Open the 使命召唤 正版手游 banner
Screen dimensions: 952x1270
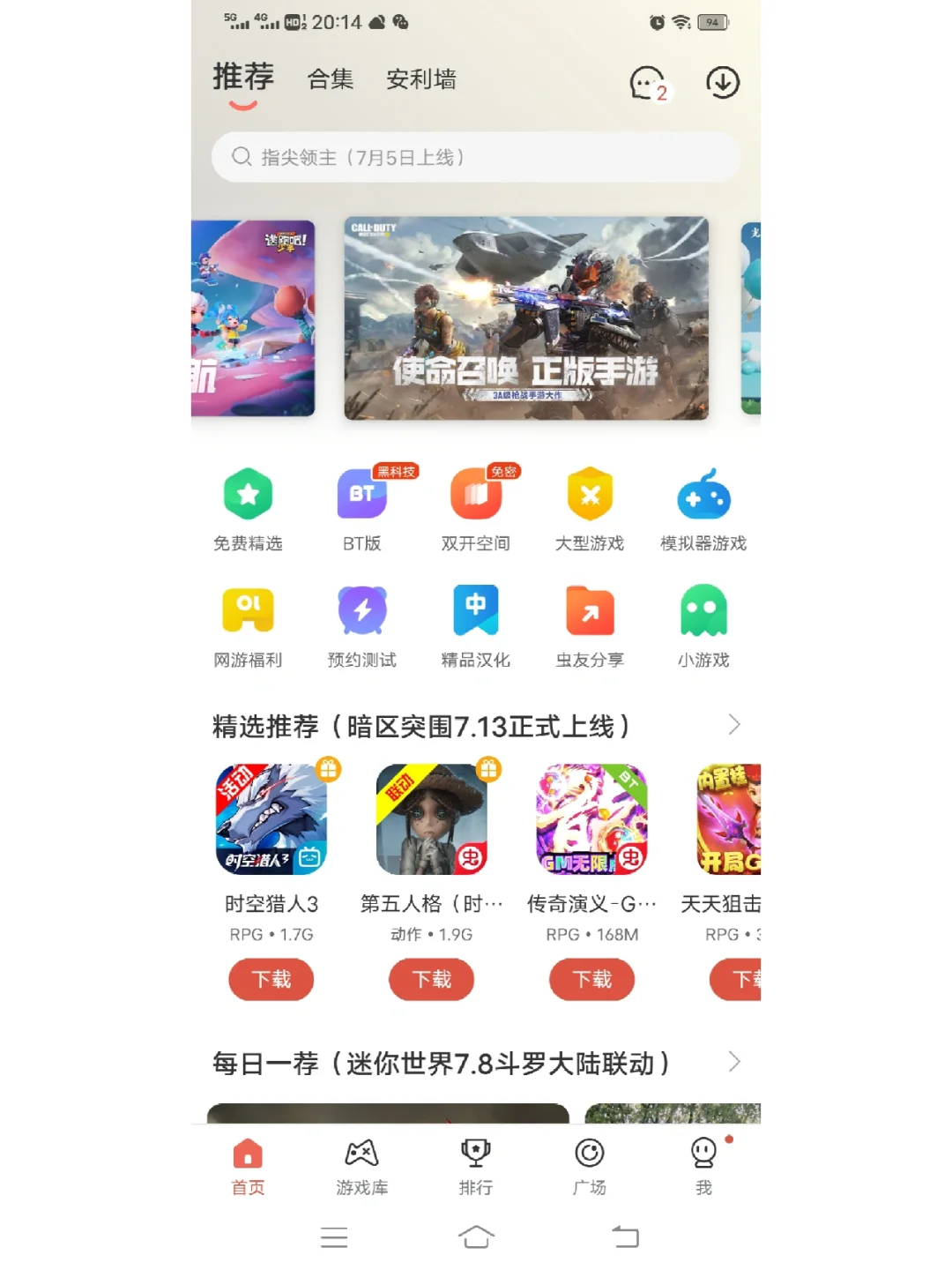click(x=526, y=318)
